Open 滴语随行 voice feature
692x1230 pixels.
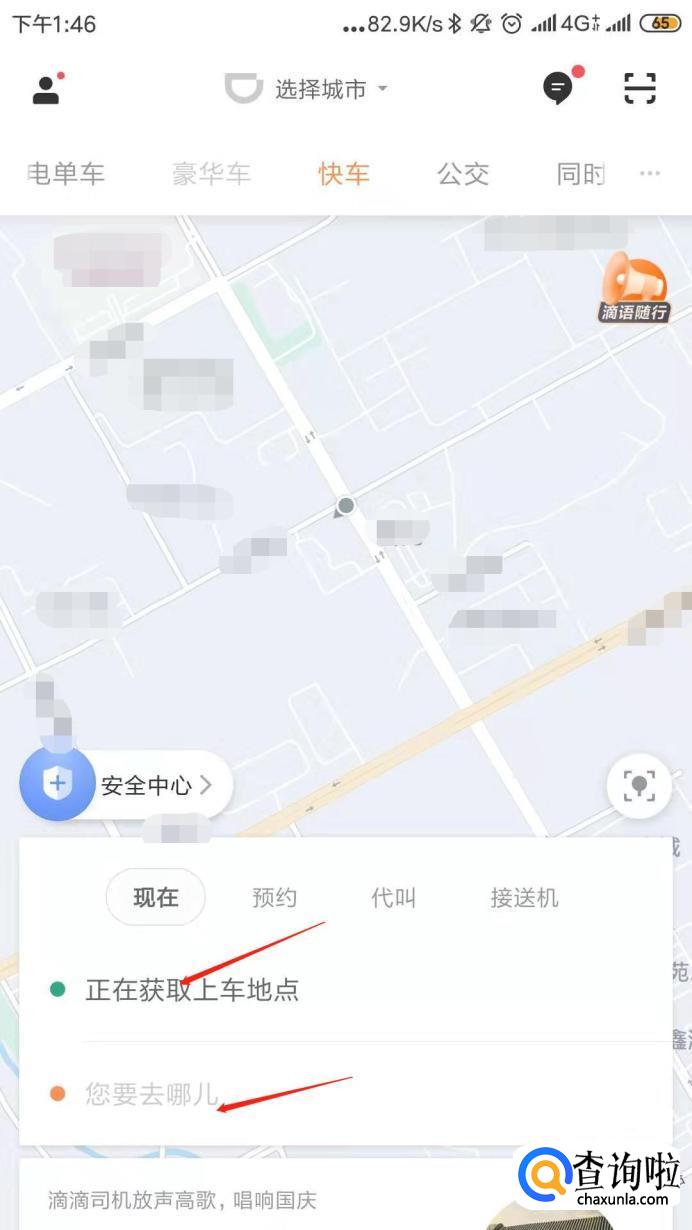(634, 288)
